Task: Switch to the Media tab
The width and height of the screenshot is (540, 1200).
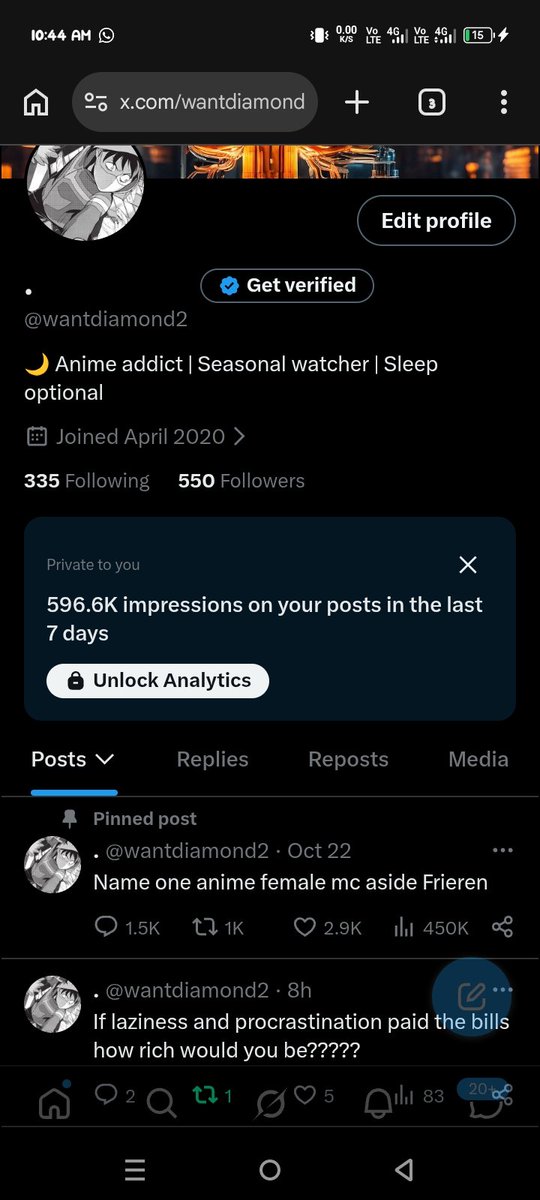Action: (478, 759)
